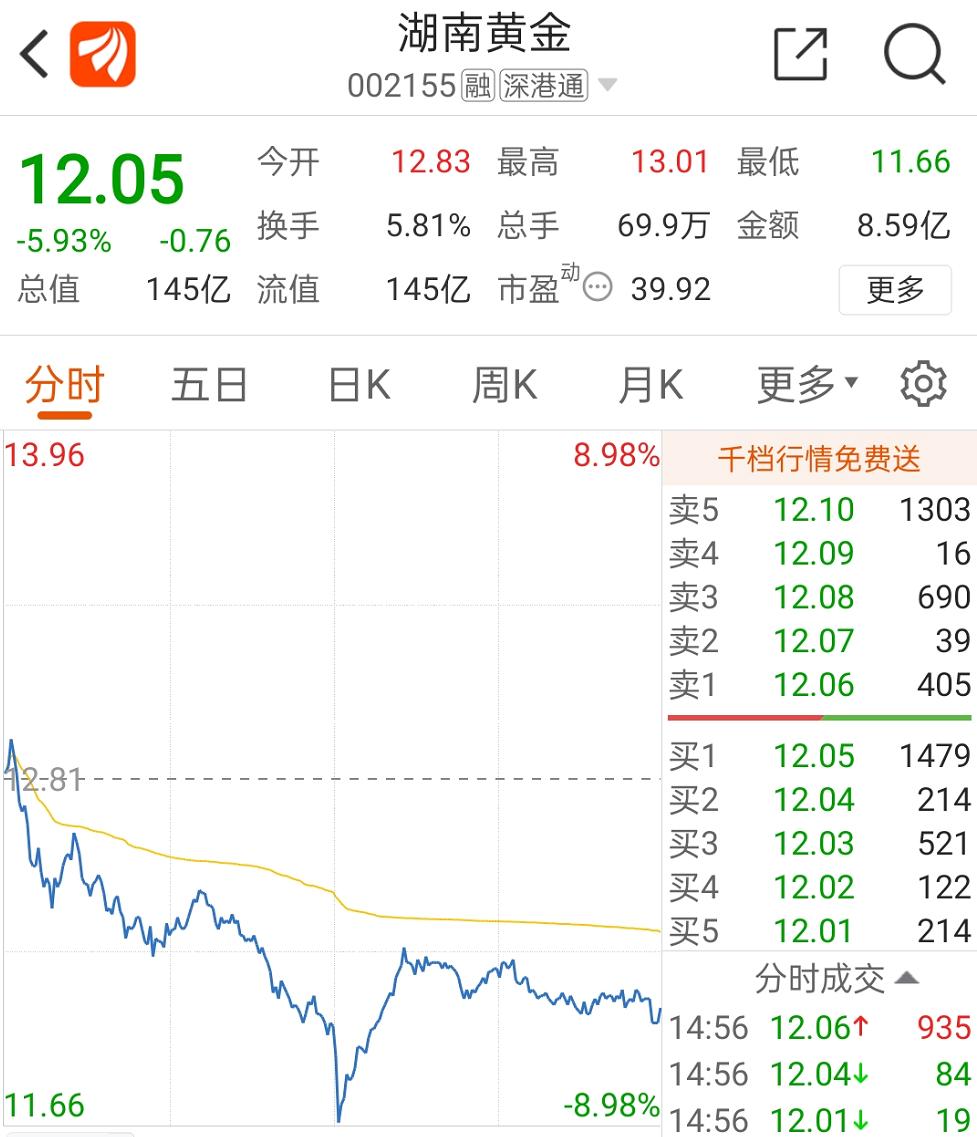
Task: Switch to the 五日 chart tab
Action: click(x=209, y=385)
